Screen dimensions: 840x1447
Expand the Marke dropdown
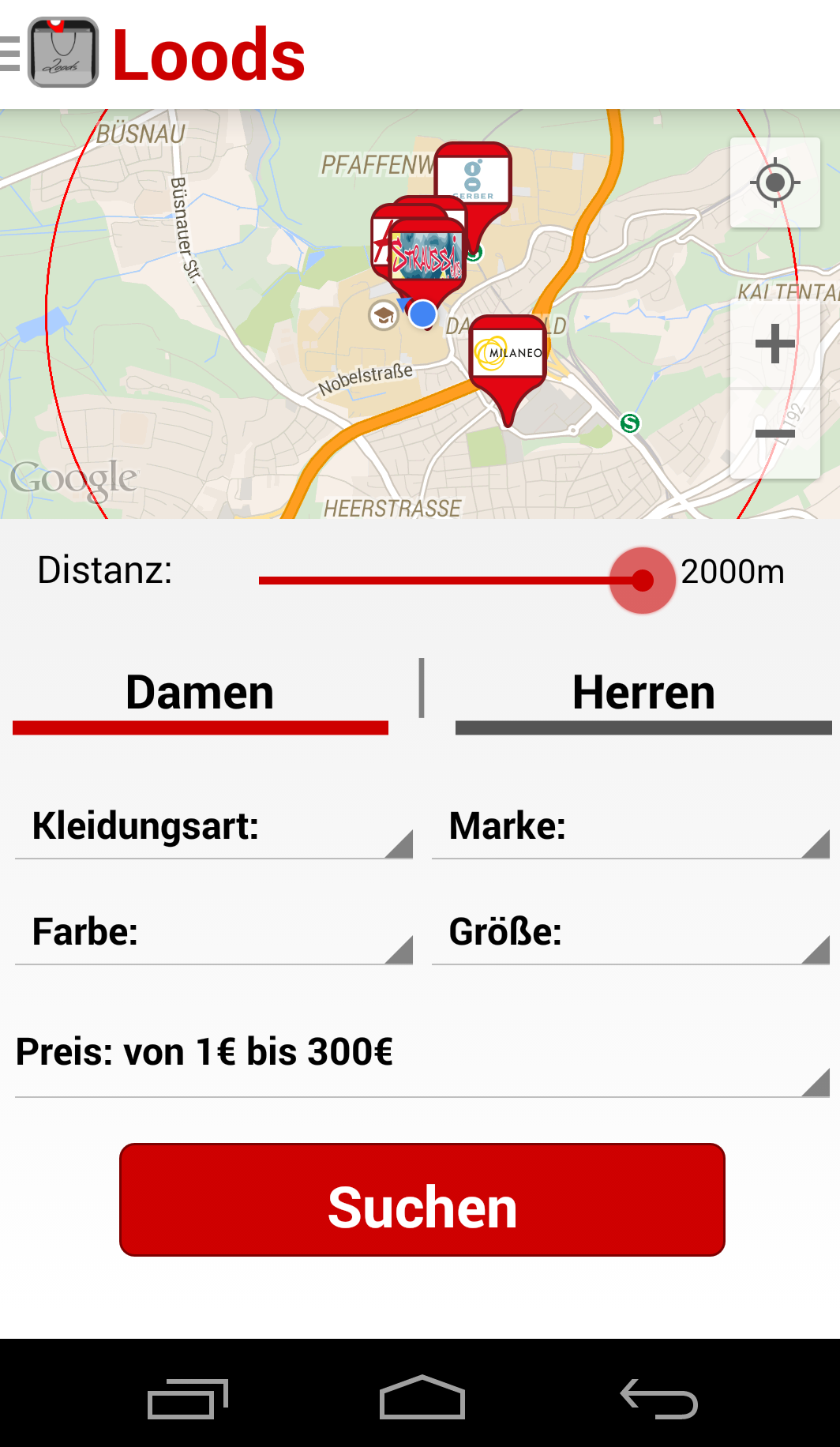(x=631, y=828)
